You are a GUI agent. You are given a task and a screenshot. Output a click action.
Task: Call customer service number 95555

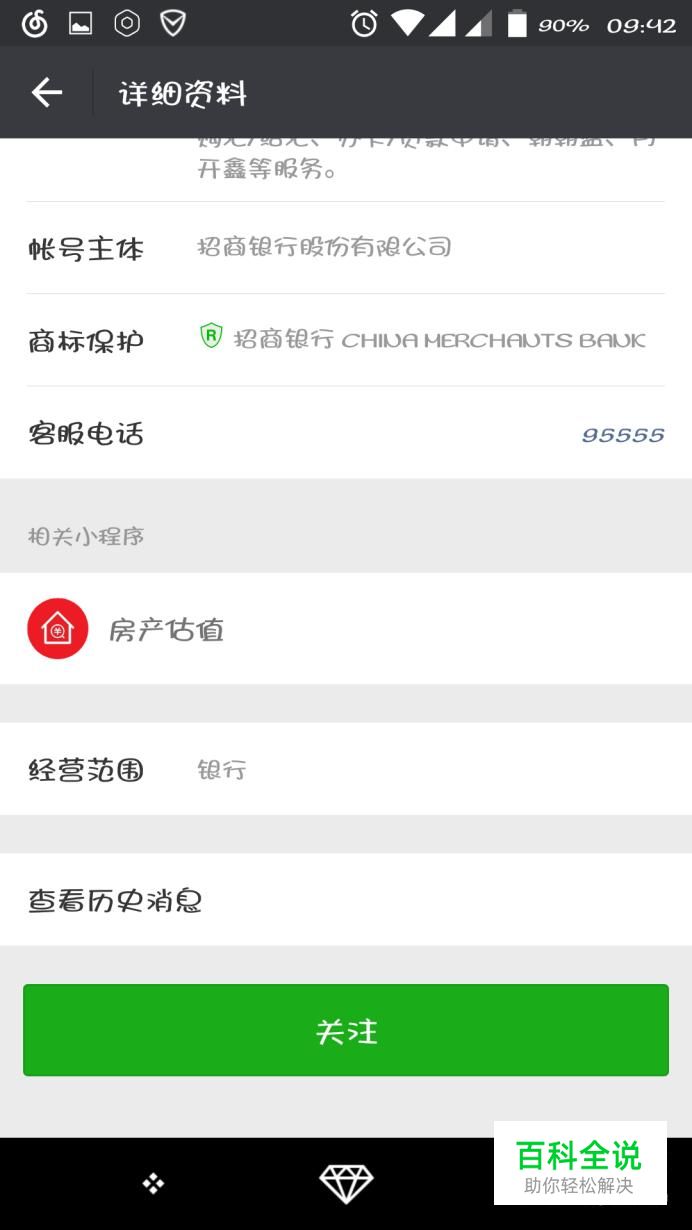point(622,434)
